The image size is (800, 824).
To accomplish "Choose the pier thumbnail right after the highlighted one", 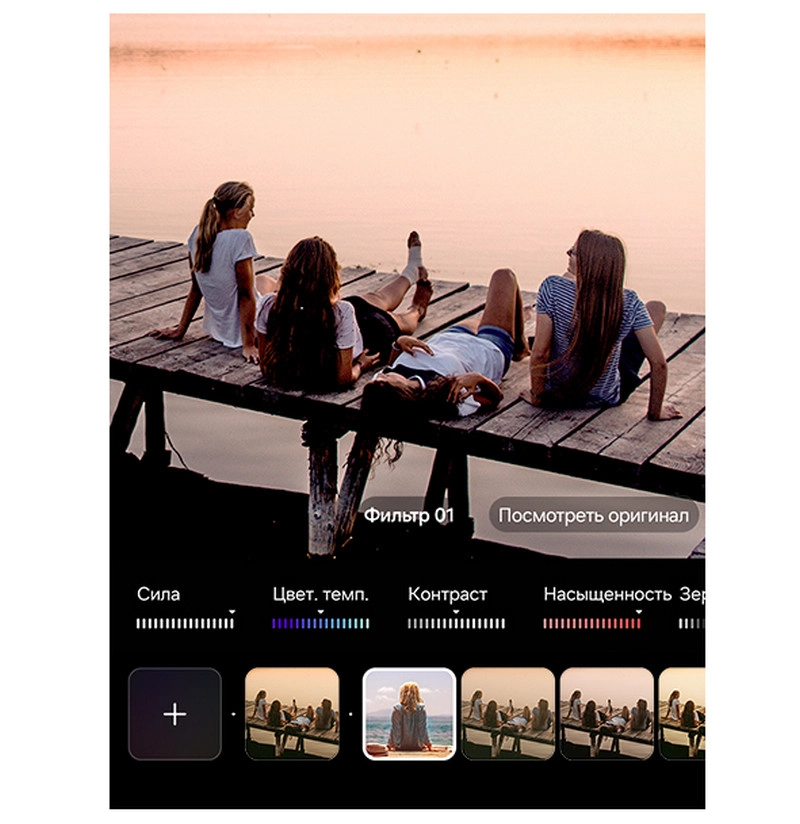I will click(507, 714).
